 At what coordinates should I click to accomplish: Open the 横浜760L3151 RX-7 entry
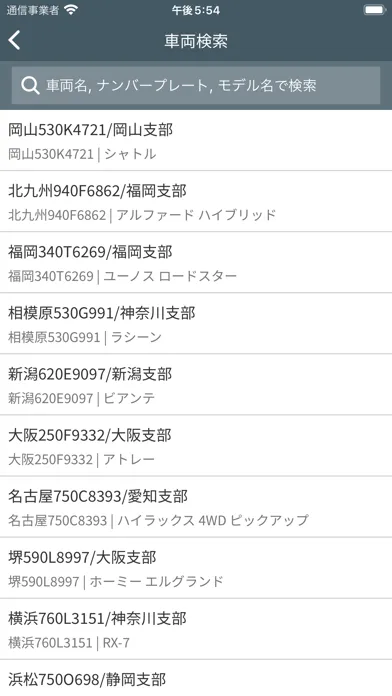tap(196, 629)
